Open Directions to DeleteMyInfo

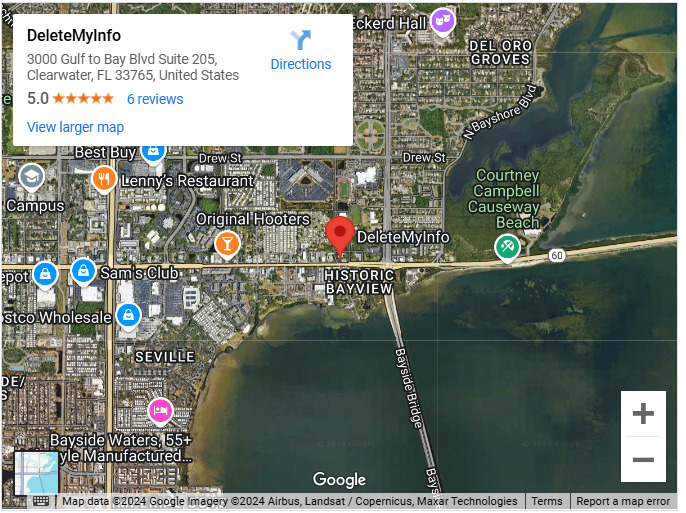300,49
